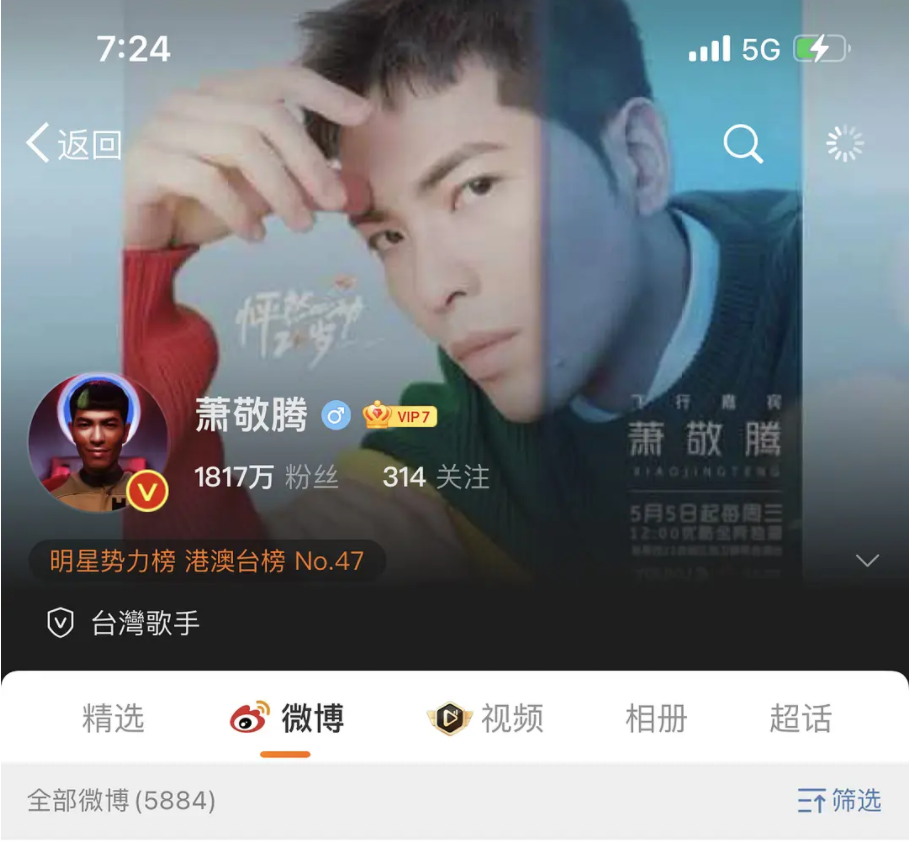Viewport: 920px width, 842px height.
Task: Open the search magnifier icon
Action: coord(742,145)
